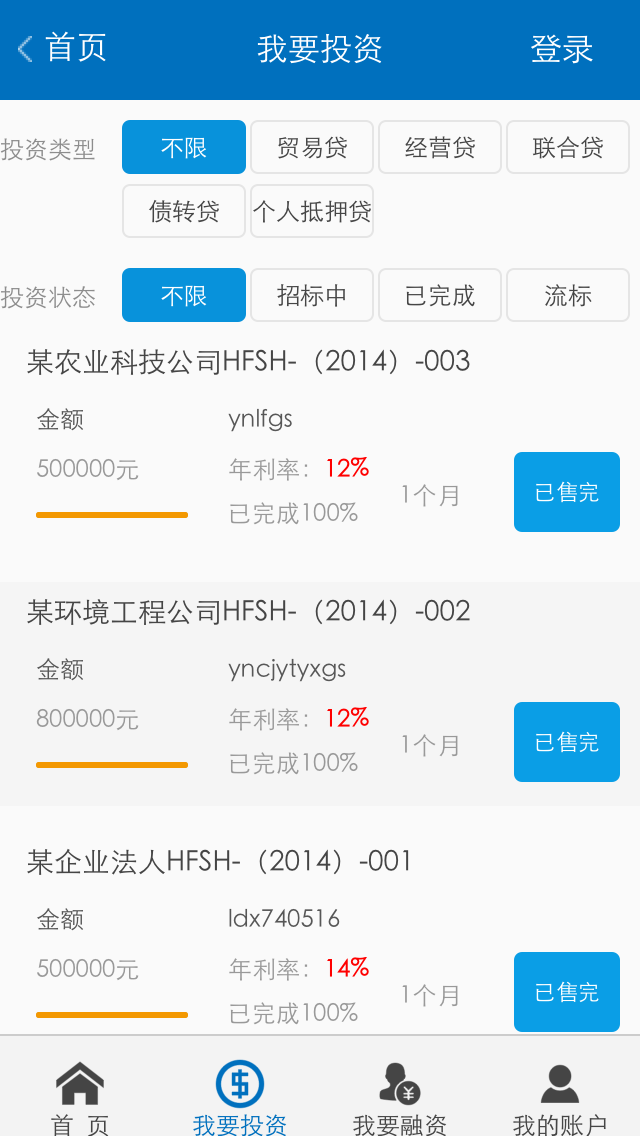Viewport: 640px width, 1136px height.
Task: Choose the 债转贷 type chip
Action: click(184, 211)
